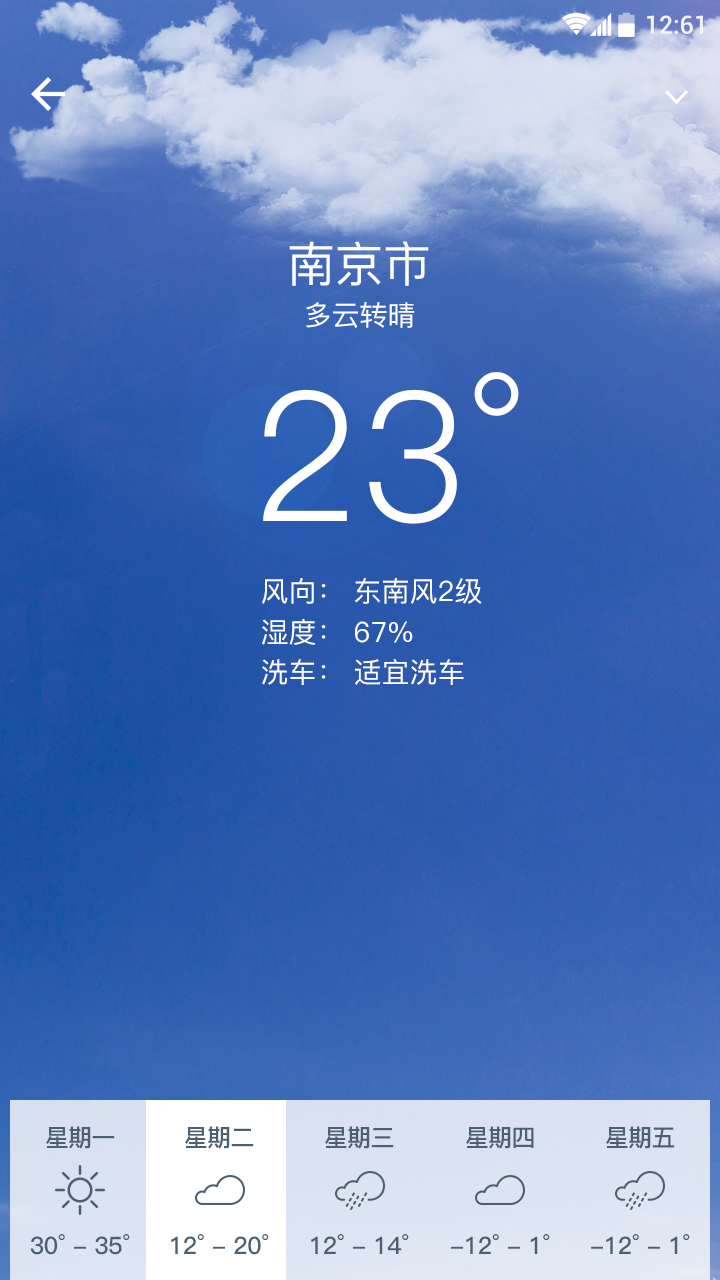
Task: Select the 星期二 forecast
Action: (x=216, y=1190)
